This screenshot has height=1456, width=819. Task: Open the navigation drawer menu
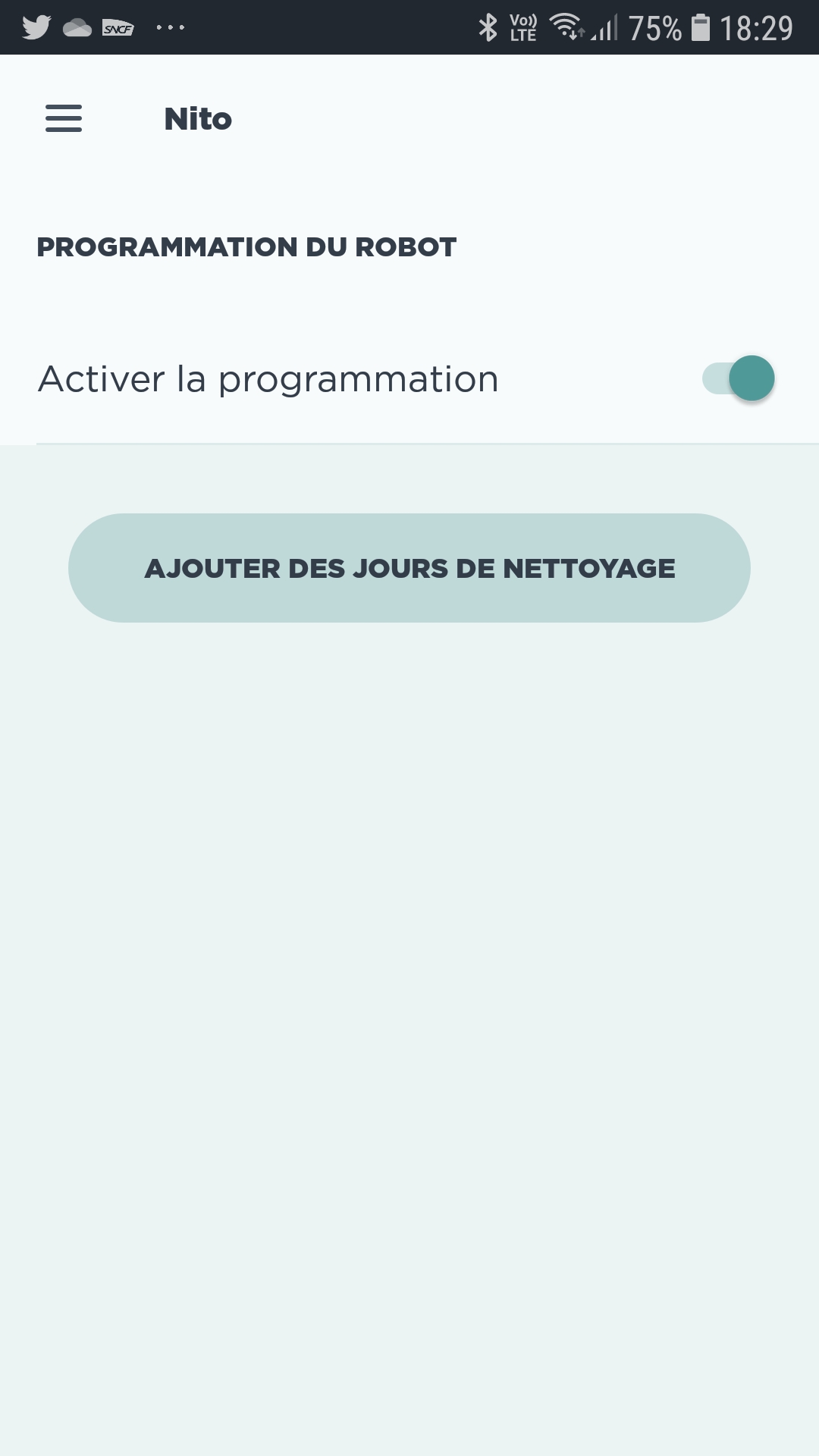coord(64,119)
